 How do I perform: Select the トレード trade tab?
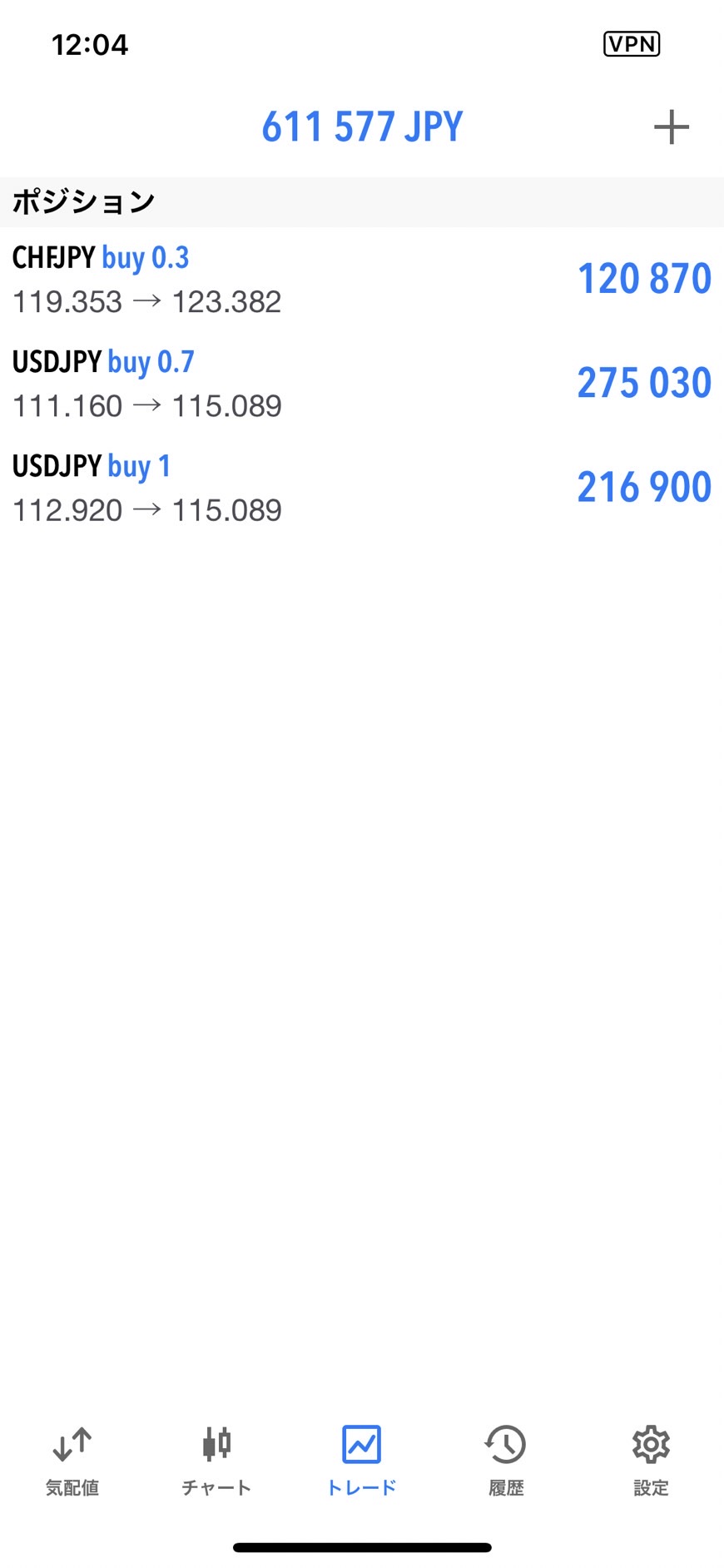click(361, 1461)
